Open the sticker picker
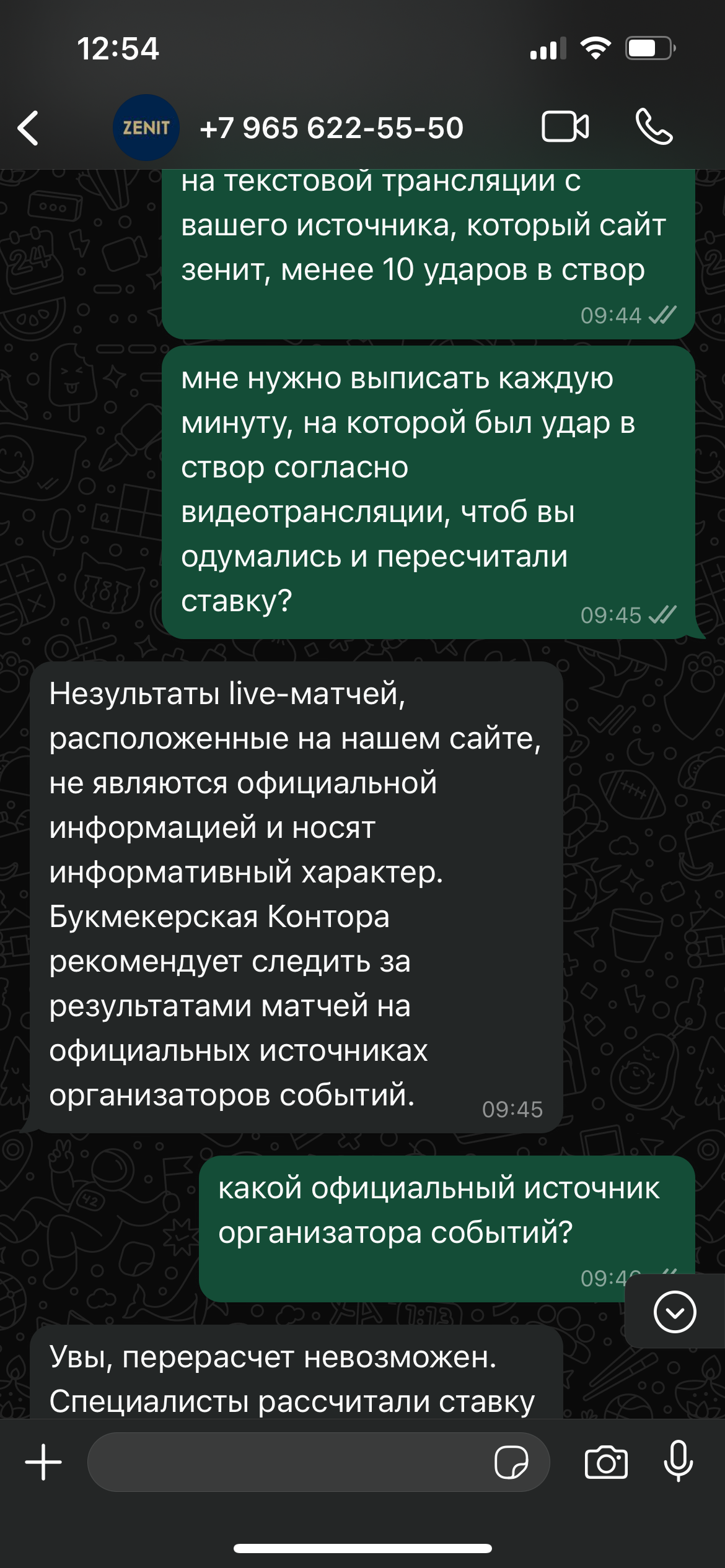Image resolution: width=725 pixels, height=1568 pixels. pos(511,1462)
